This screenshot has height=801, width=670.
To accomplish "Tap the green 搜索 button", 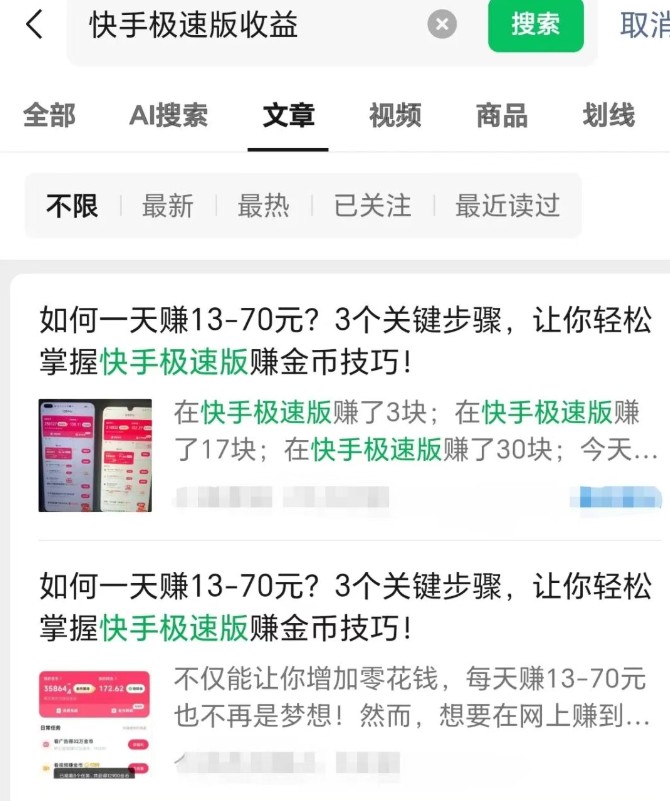I will (535, 25).
